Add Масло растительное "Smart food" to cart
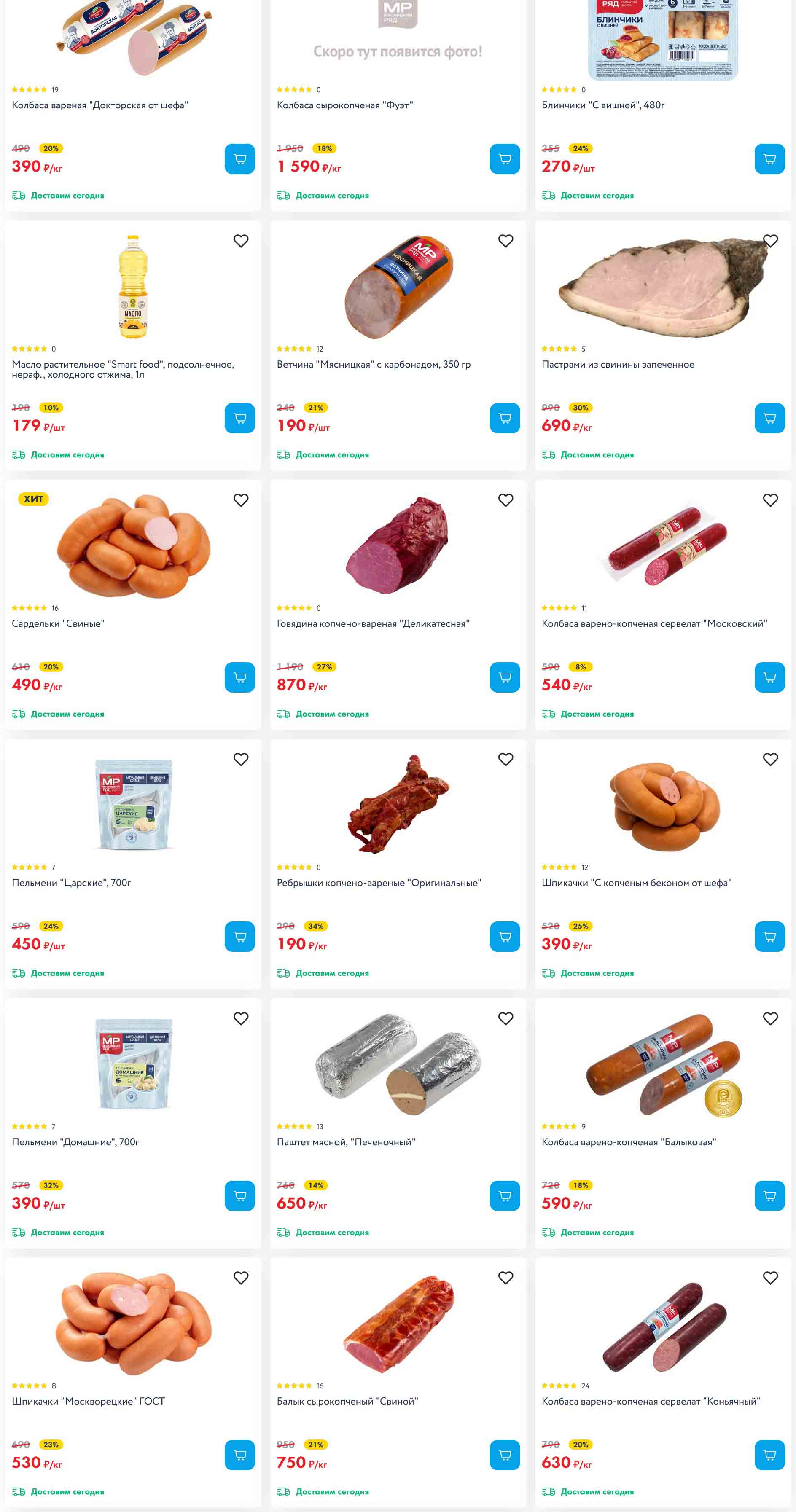The image size is (796, 1512). pyautogui.click(x=239, y=418)
